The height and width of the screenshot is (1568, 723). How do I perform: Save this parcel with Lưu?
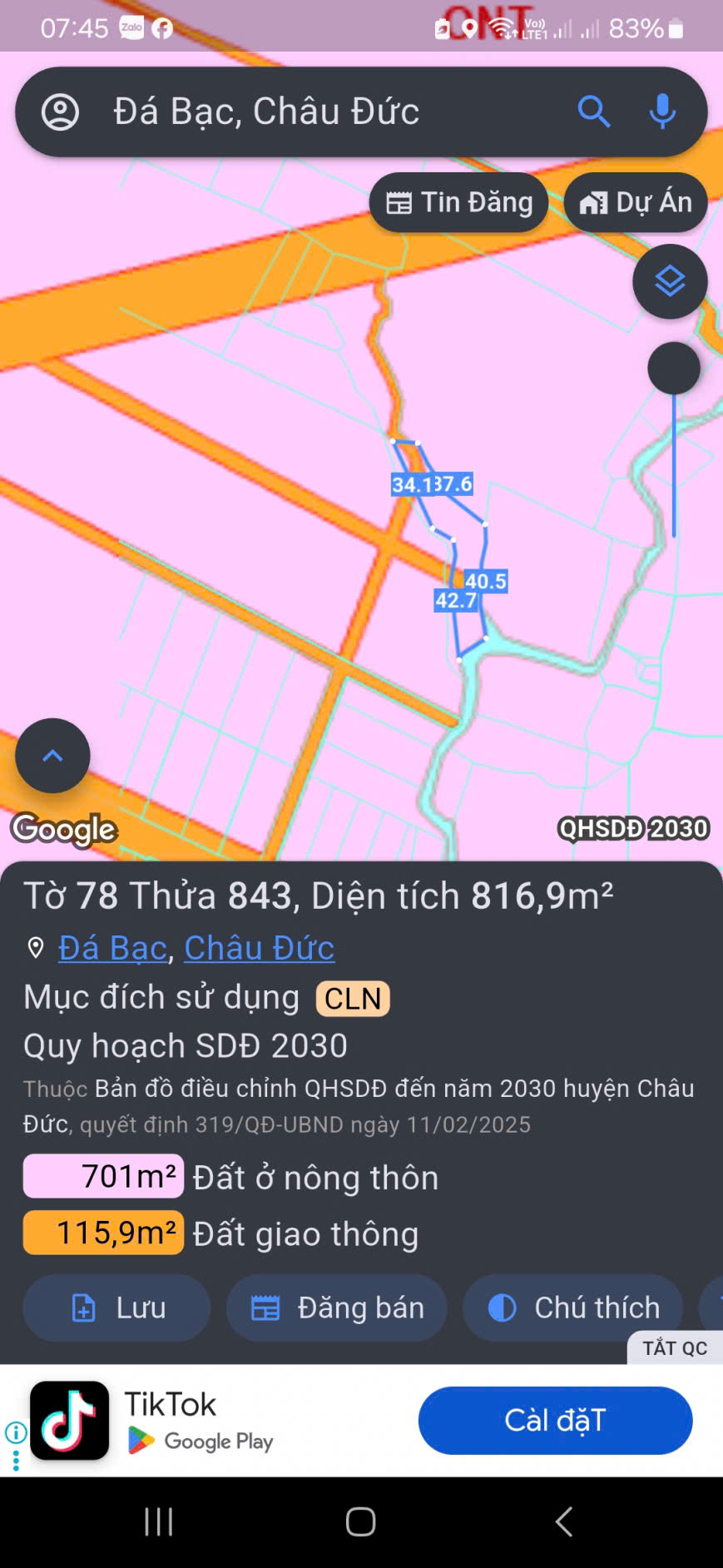coord(116,1307)
